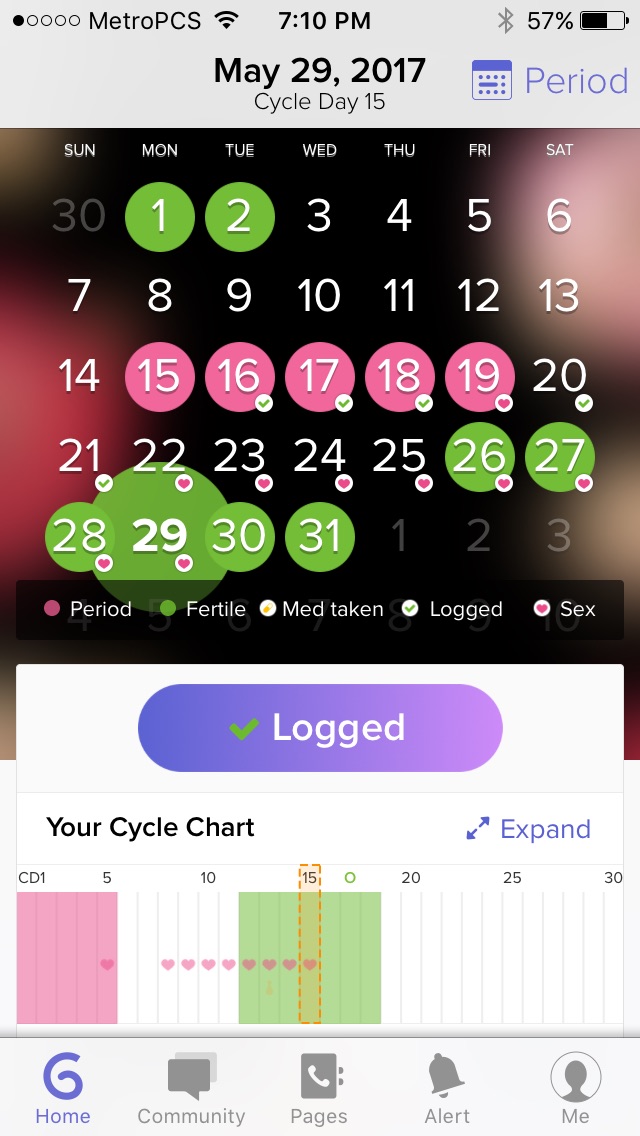This screenshot has height=1136, width=640.
Task: Go to the Alert tab
Action: [x=447, y=1089]
